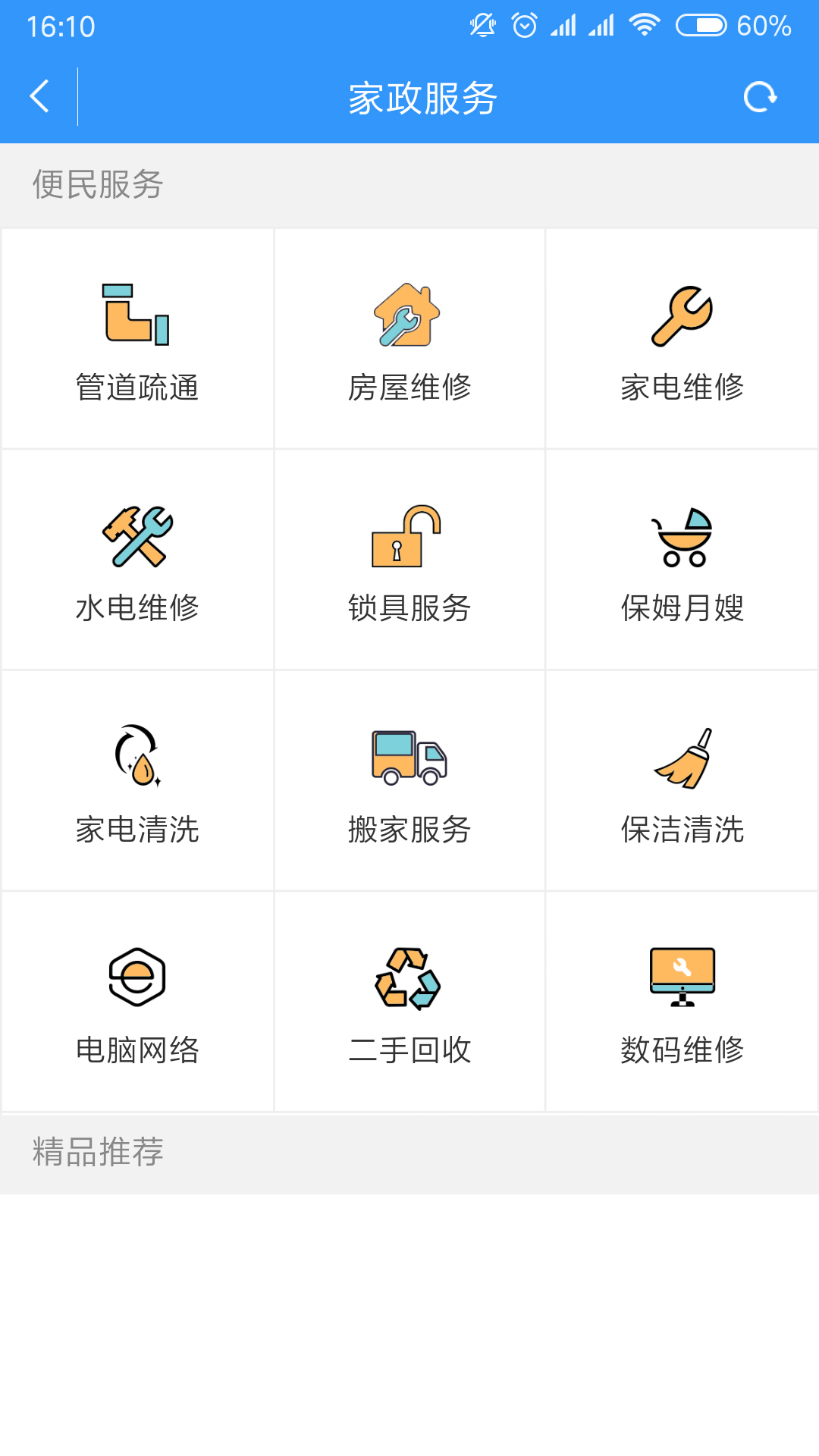Tap the 搬家服务 tile
Image resolution: width=819 pixels, height=1456 pixels.
[x=409, y=781]
